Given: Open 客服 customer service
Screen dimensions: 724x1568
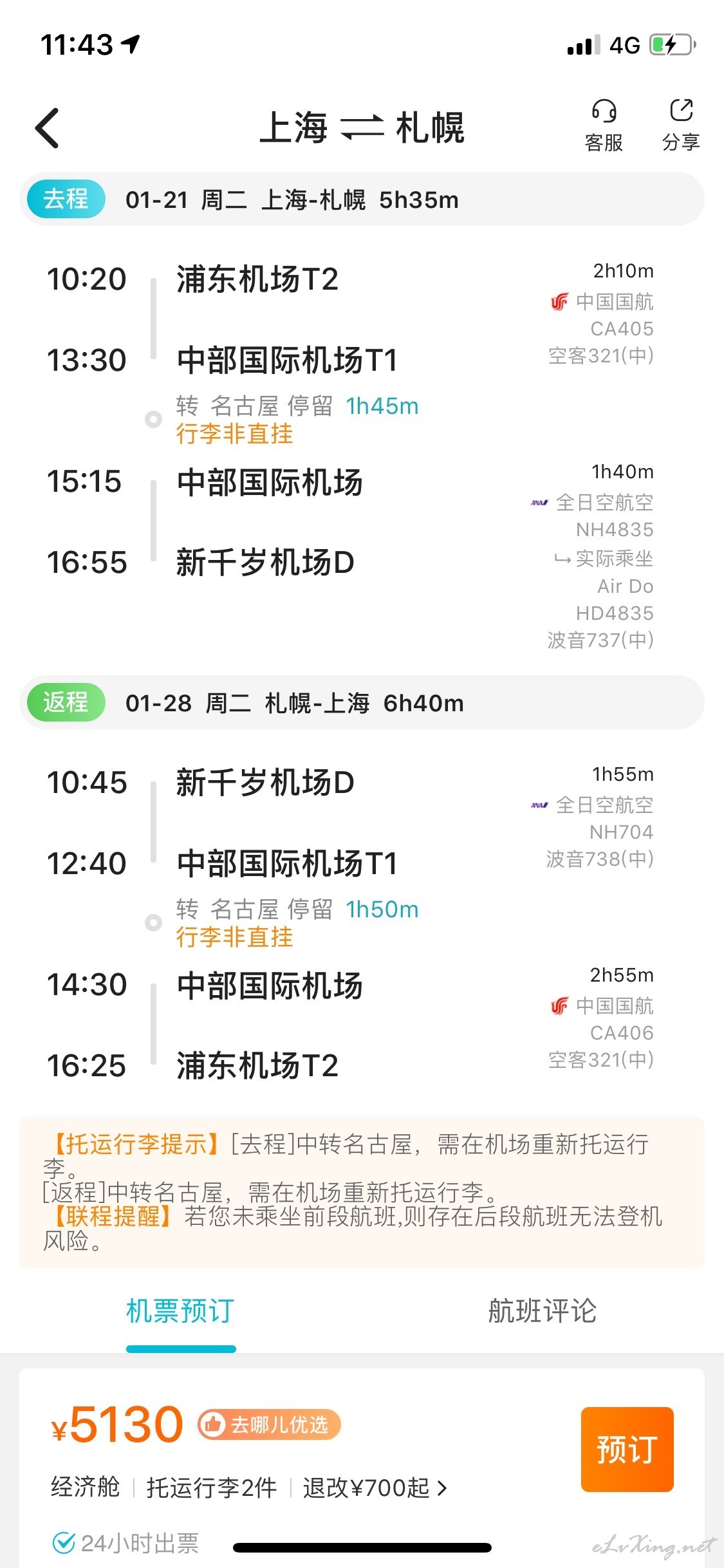Looking at the screenshot, I should pos(604,126).
